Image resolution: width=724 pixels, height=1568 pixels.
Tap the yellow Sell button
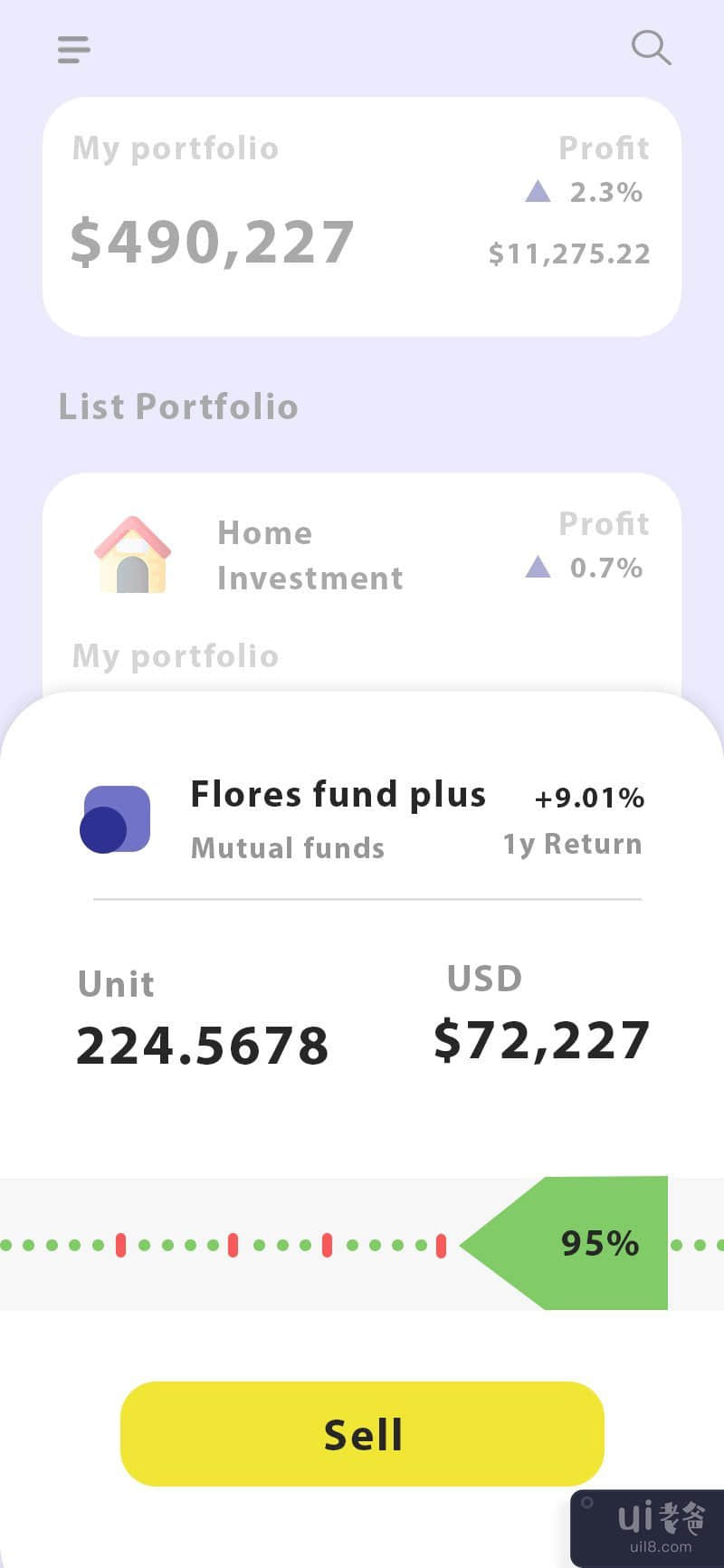point(362,1434)
